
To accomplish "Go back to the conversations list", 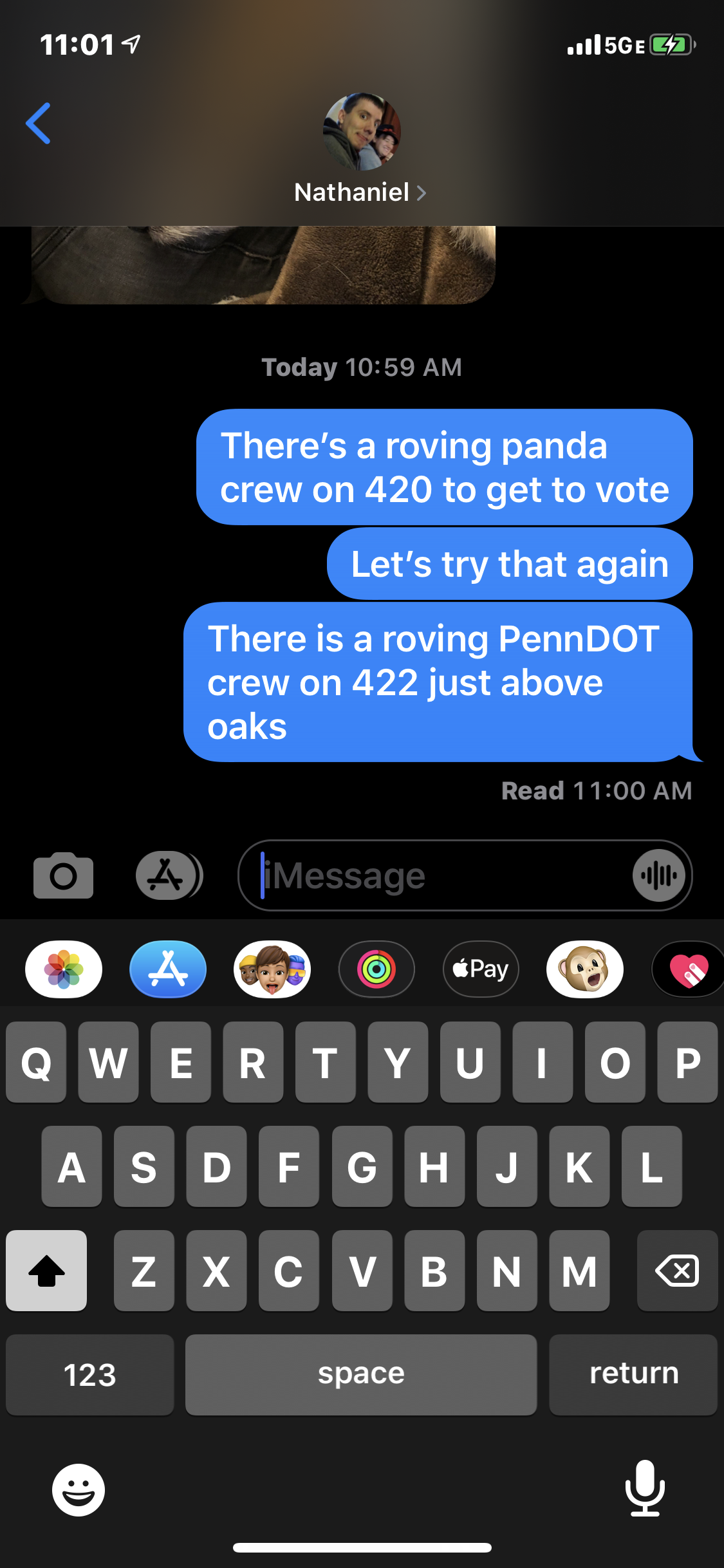I will (39, 124).
